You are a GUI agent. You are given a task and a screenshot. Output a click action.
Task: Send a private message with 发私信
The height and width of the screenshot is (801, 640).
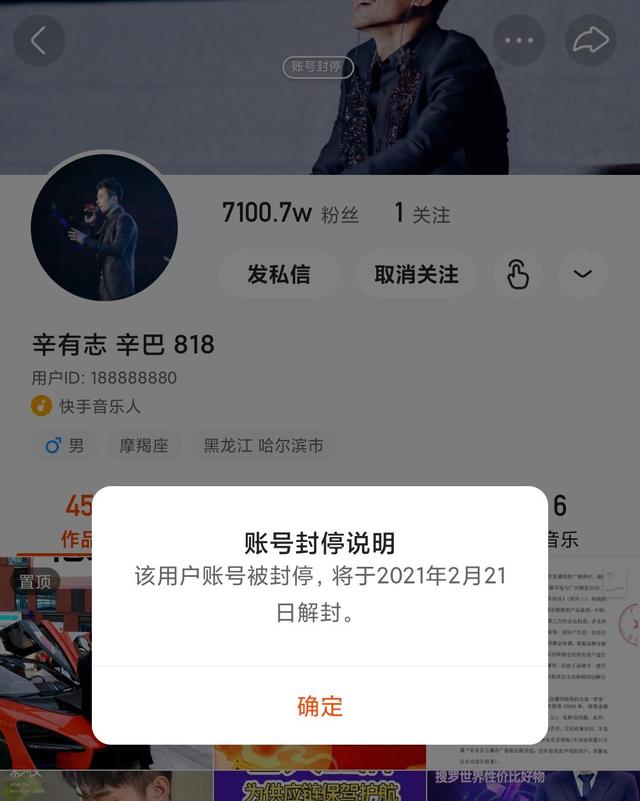click(279, 274)
